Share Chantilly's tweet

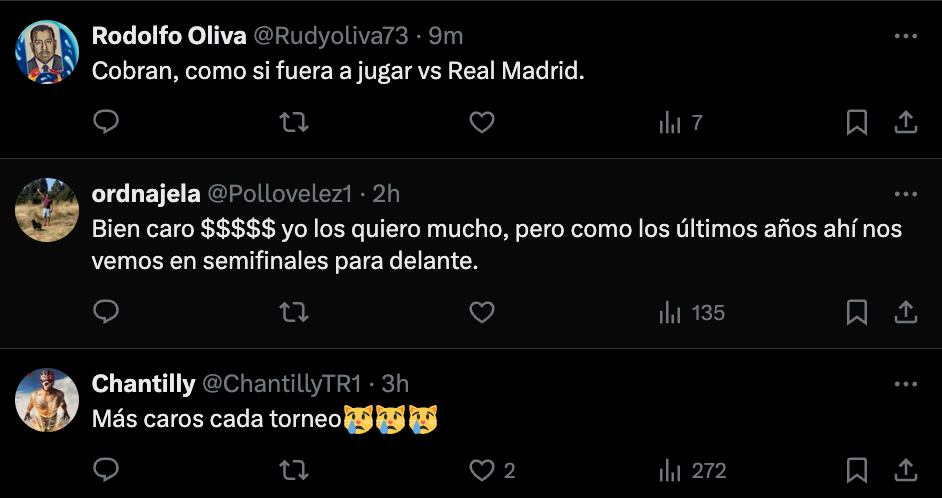point(905,470)
